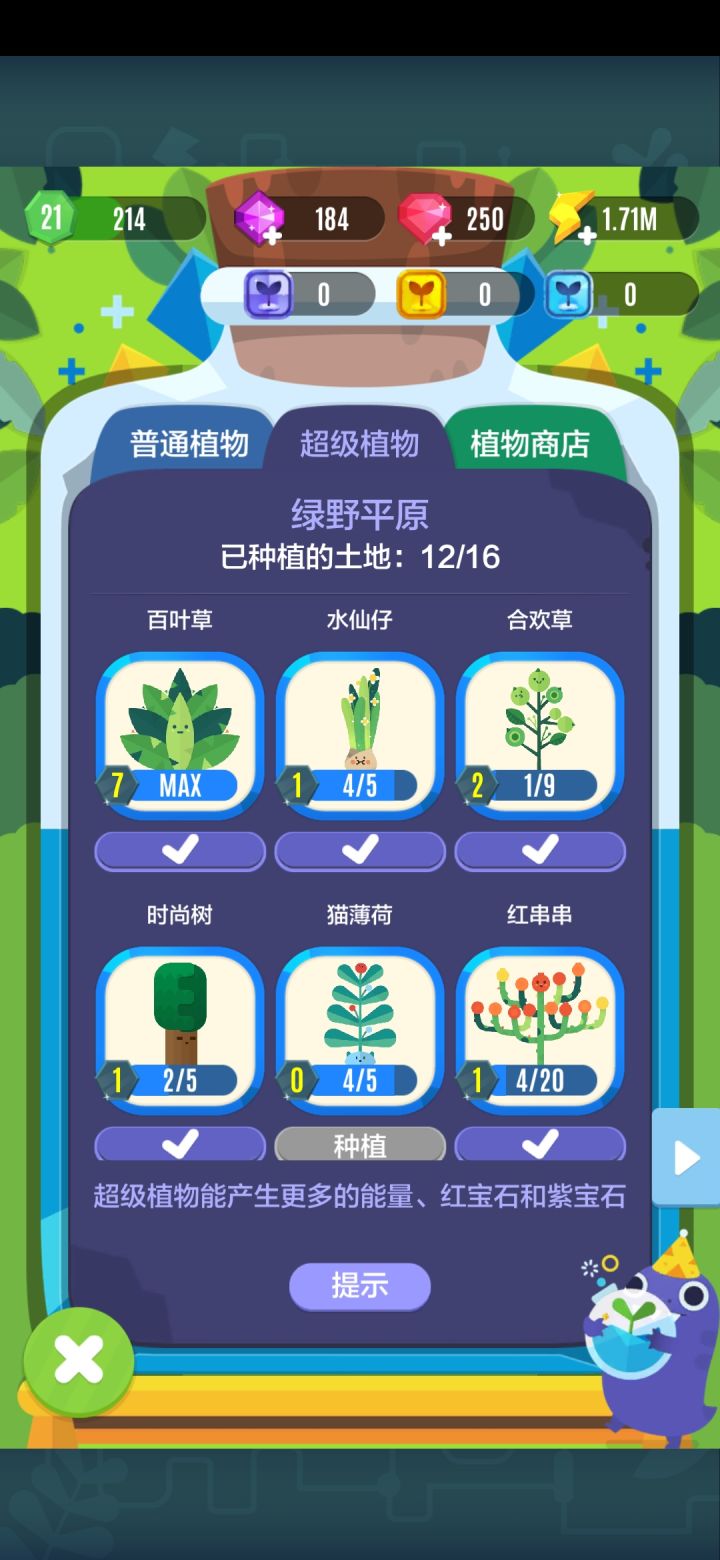Open the 时尚树 plant card

point(180,1030)
